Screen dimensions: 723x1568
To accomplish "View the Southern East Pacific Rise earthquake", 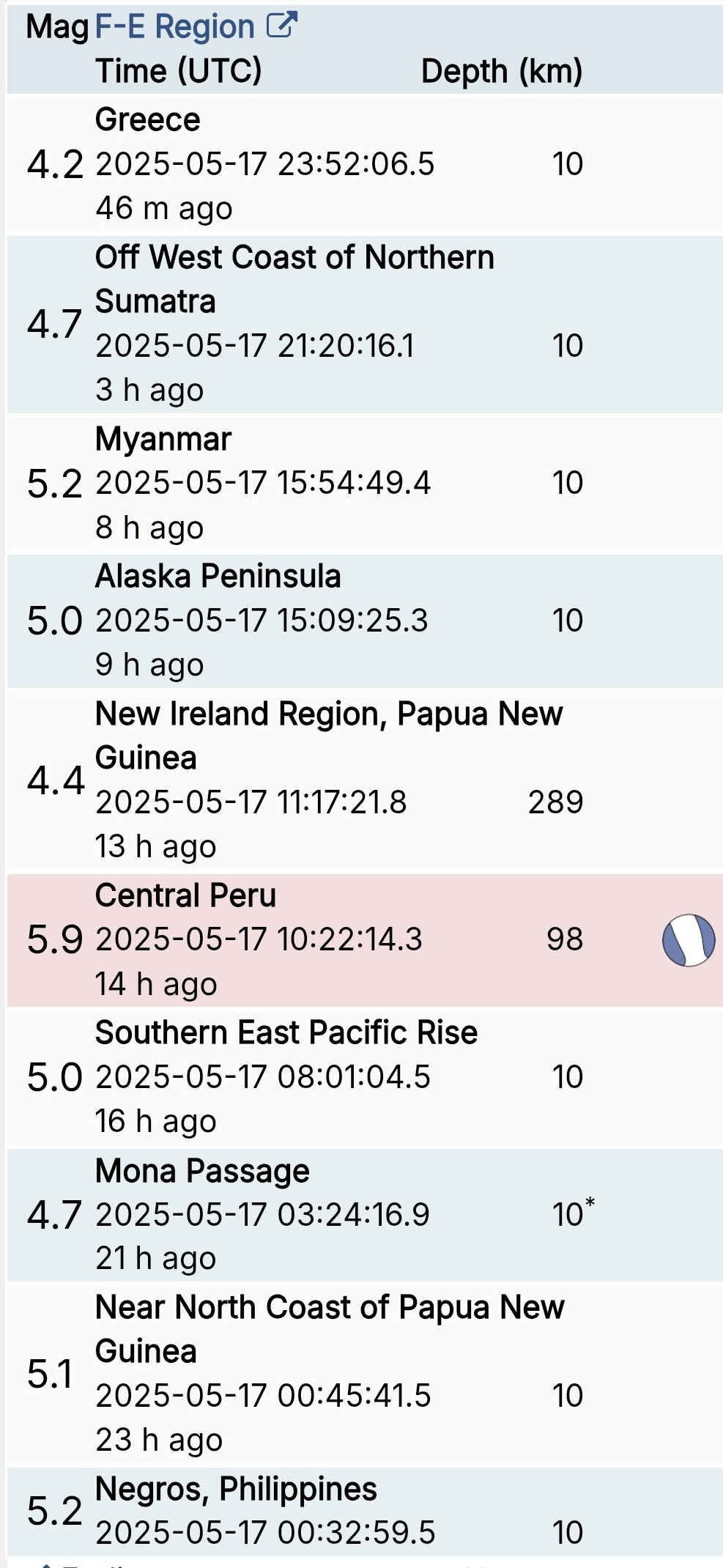I will tap(365, 1077).
